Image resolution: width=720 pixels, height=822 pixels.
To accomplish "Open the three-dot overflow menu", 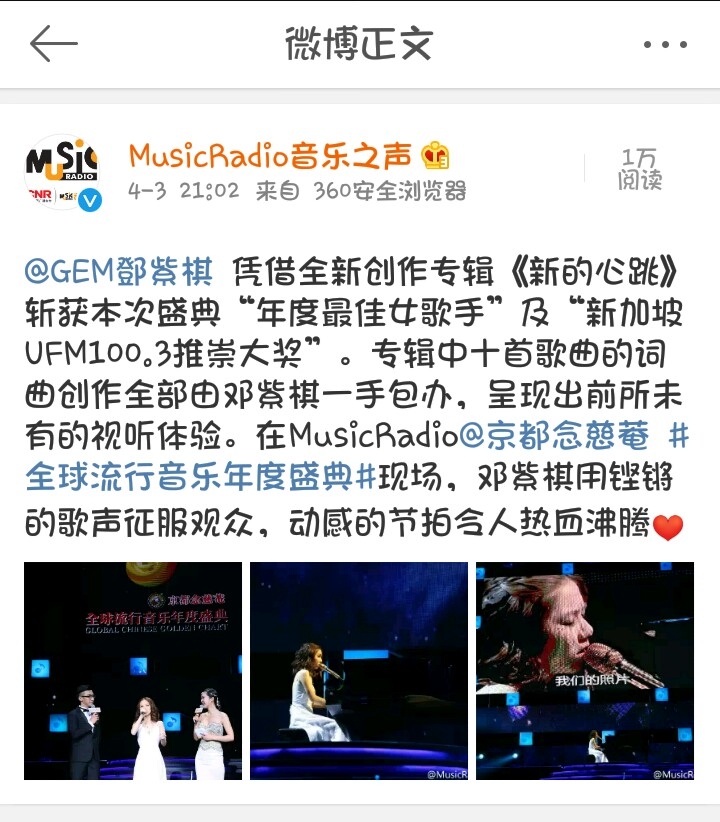I will tap(664, 45).
